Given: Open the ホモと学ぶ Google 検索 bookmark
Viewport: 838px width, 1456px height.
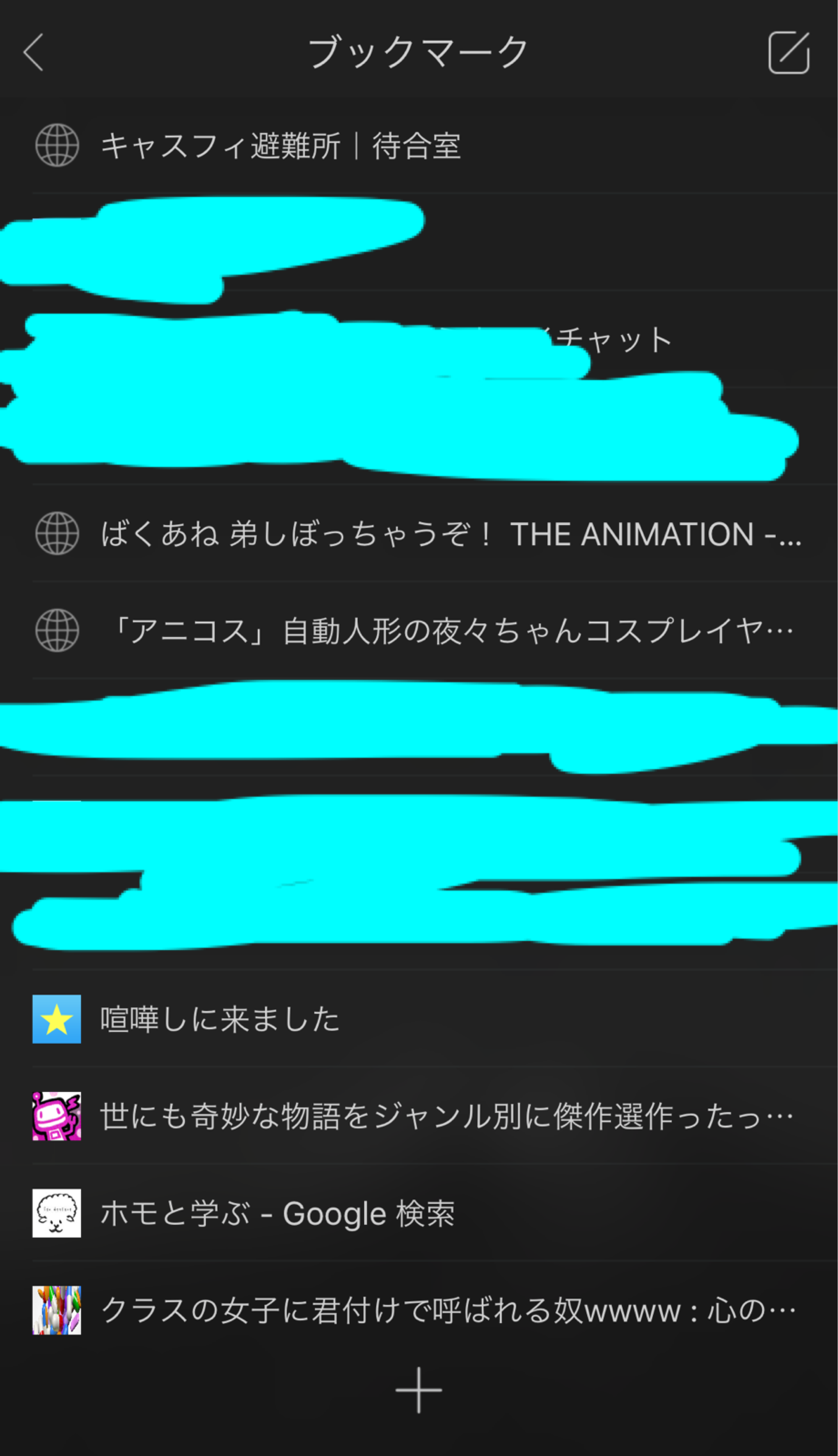Looking at the screenshot, I should click(x=278, y=1213).
